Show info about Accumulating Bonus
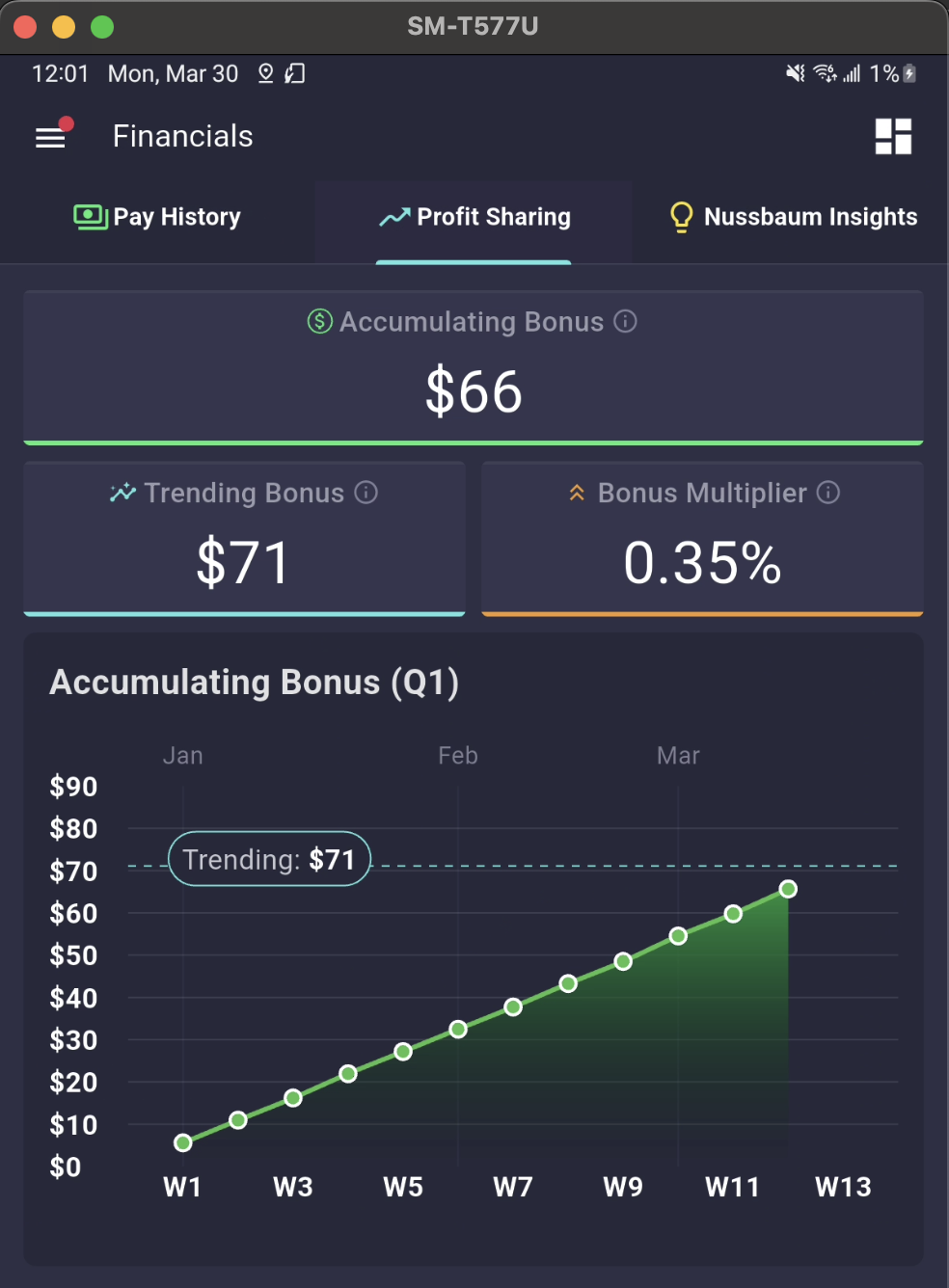Viewport: 949px width, 1288px height. 626,321
